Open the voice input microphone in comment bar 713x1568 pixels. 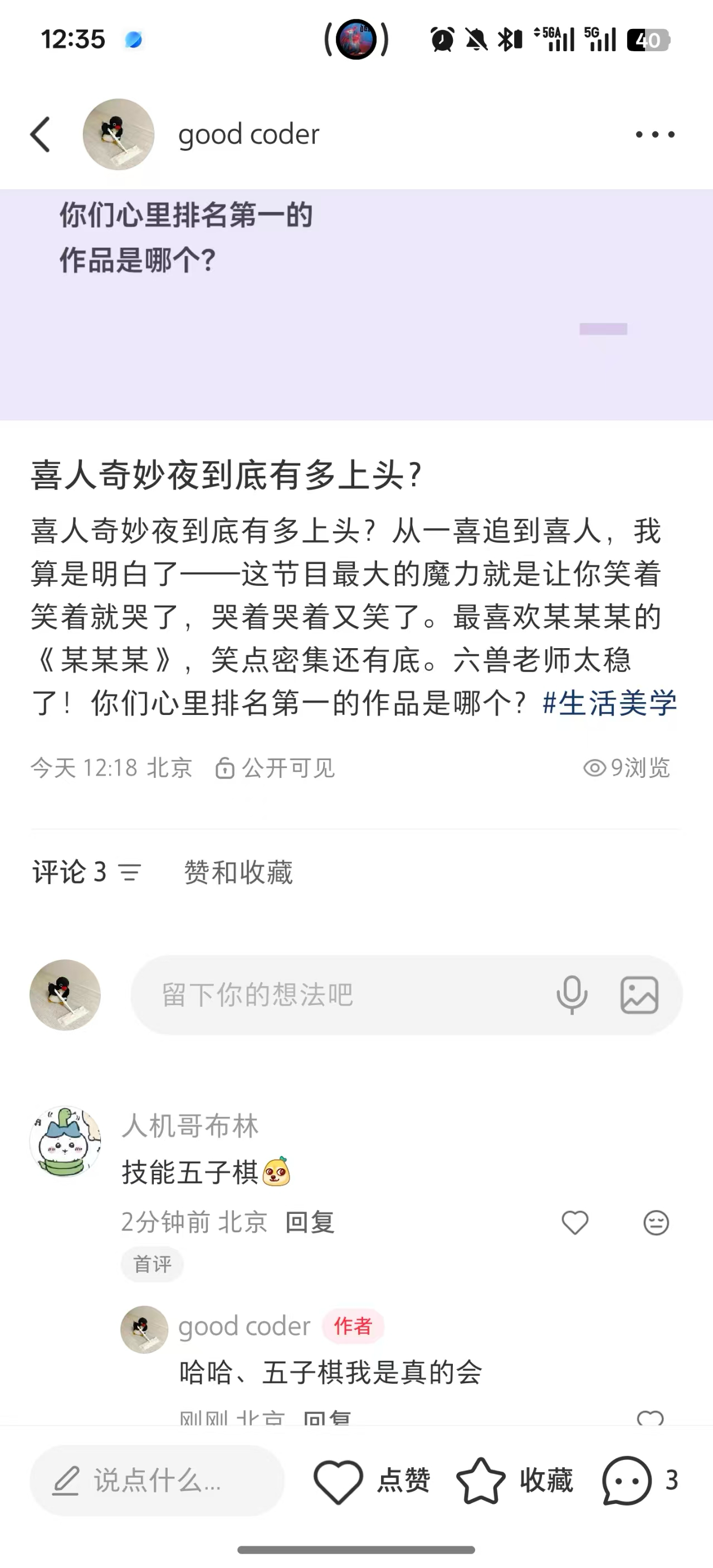pyautogui.click(x=573, y=996)
